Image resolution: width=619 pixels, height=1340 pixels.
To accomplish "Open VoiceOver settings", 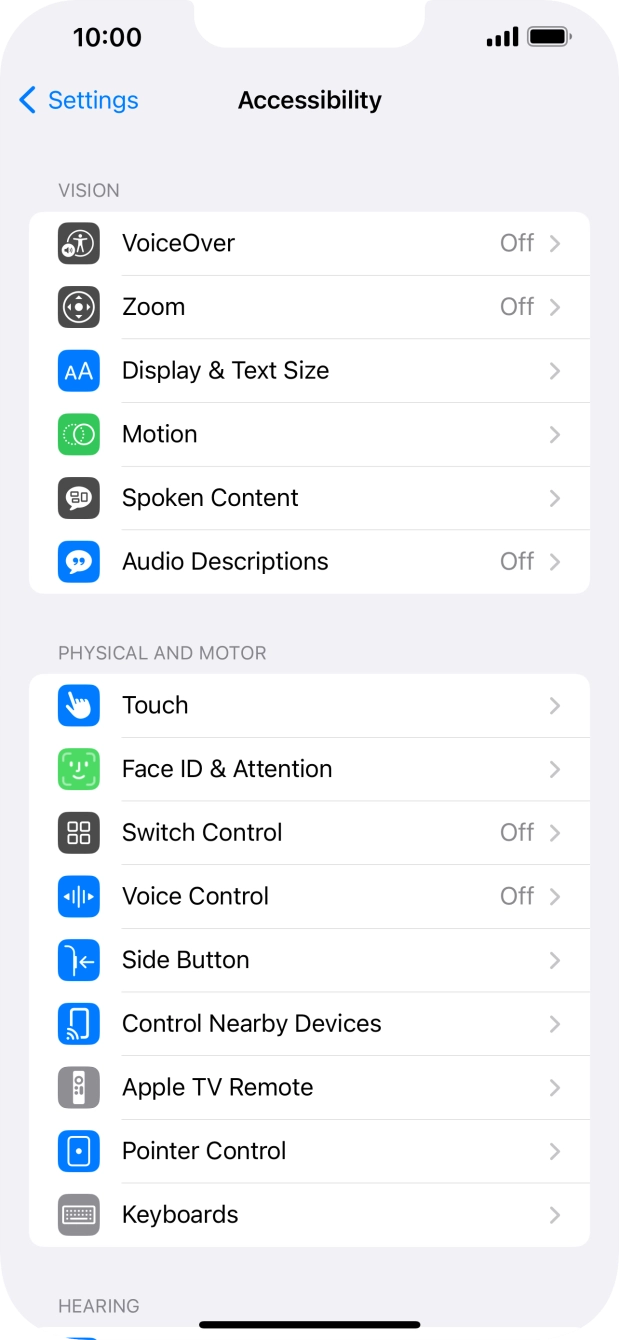I will click(309, 243).
